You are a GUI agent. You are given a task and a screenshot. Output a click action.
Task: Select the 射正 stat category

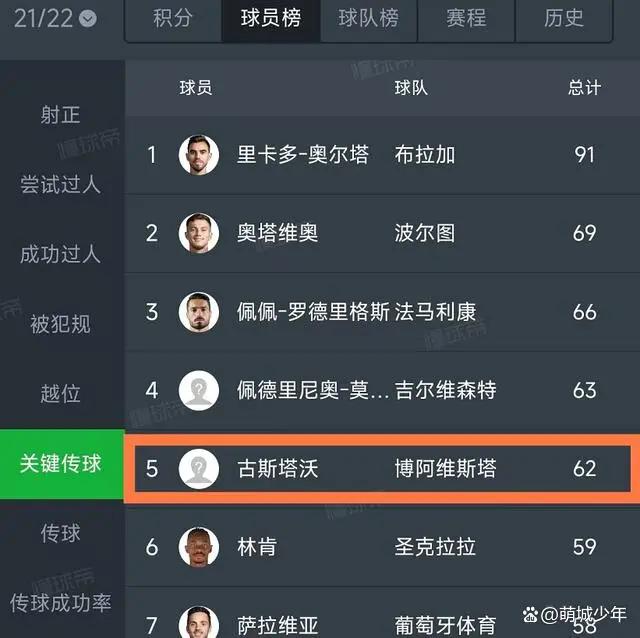pyautogui.click(x=60, y=115)
